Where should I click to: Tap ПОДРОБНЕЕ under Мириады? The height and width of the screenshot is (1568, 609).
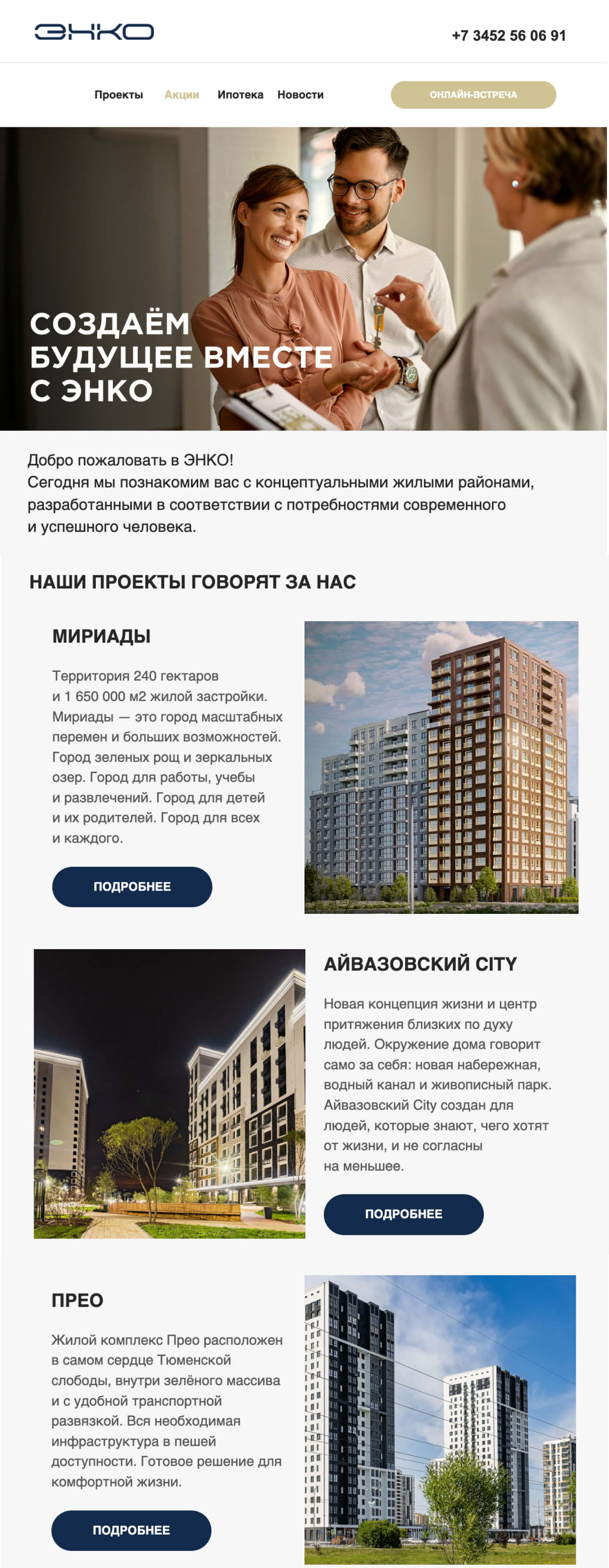coord(132,886)
